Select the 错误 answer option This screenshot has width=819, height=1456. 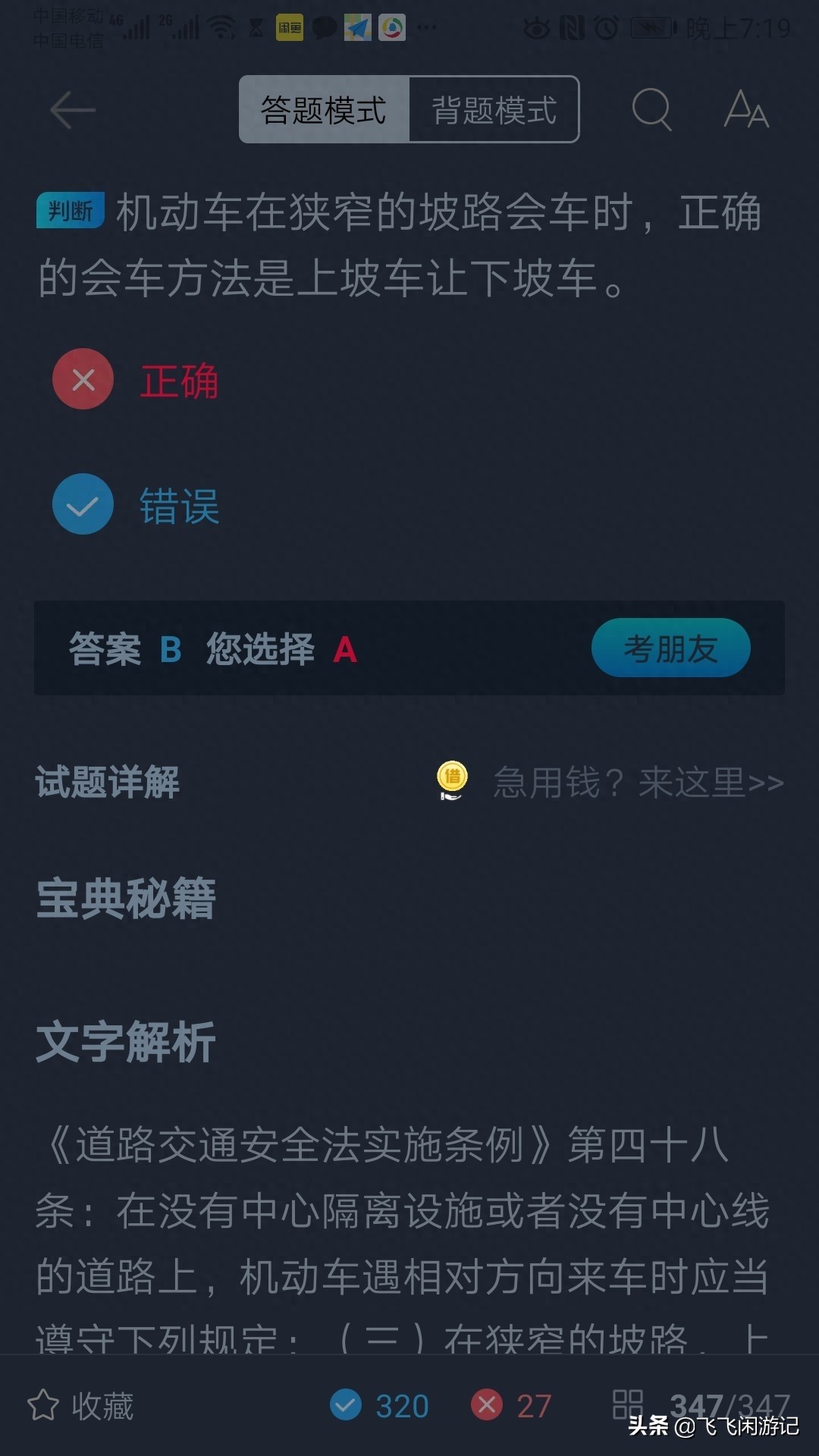[x=136, y=505]
